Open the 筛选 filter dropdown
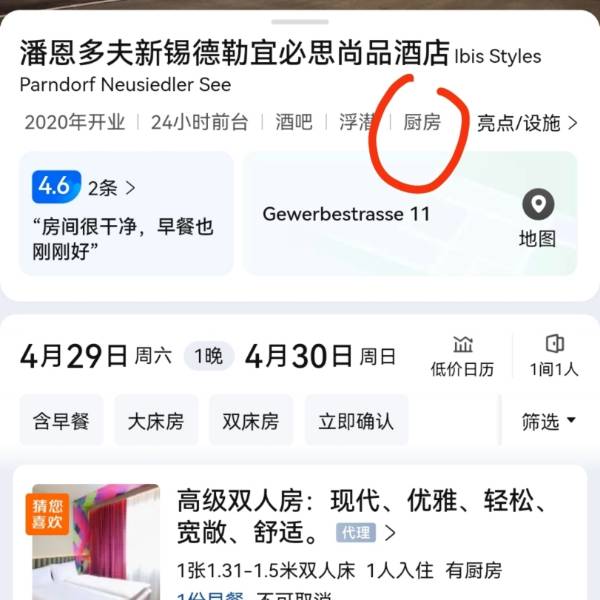The width and height of the screenshot is (600, 600). [548, 421]
